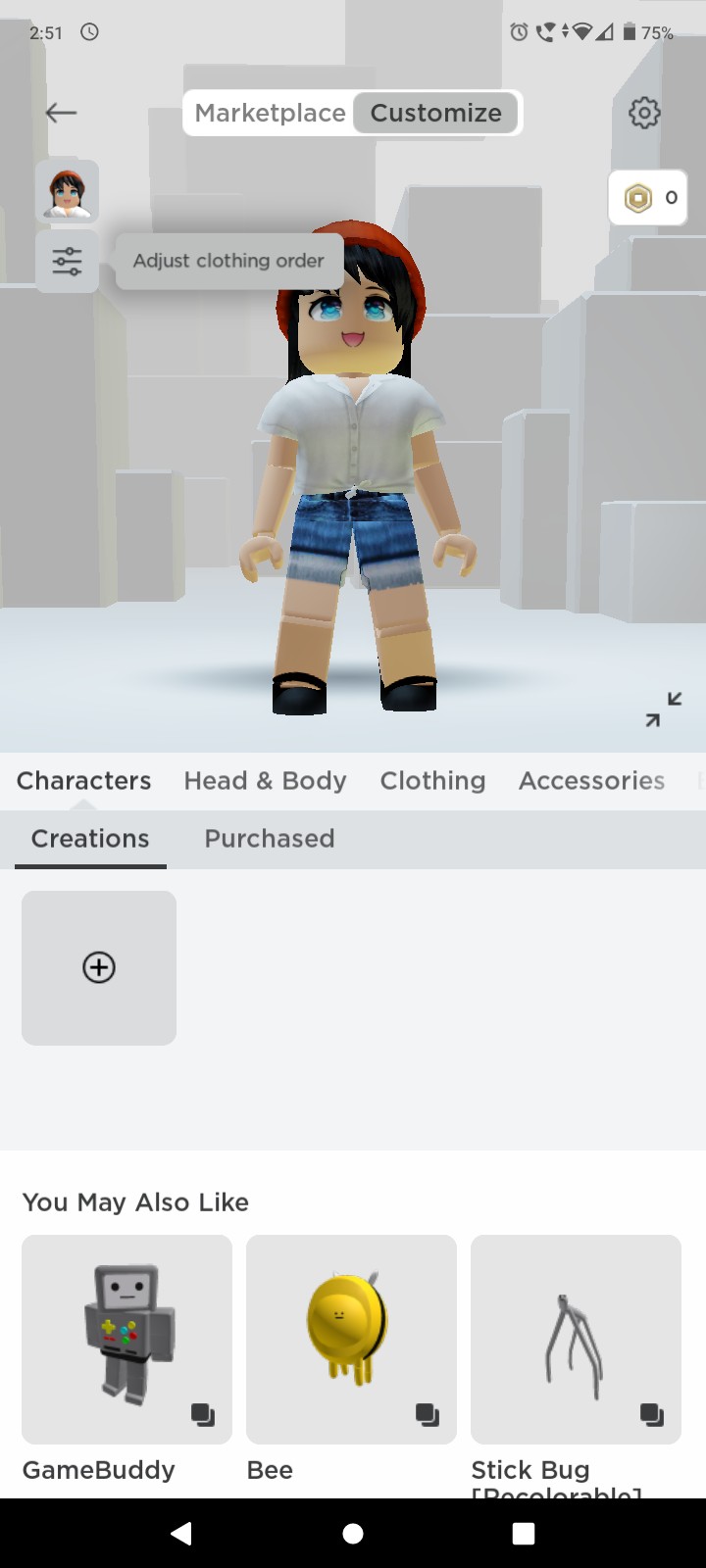The image size is (706, 1568).
Task: Tap the avatar headshot thumbnail
Action: [x=67, y=191]
